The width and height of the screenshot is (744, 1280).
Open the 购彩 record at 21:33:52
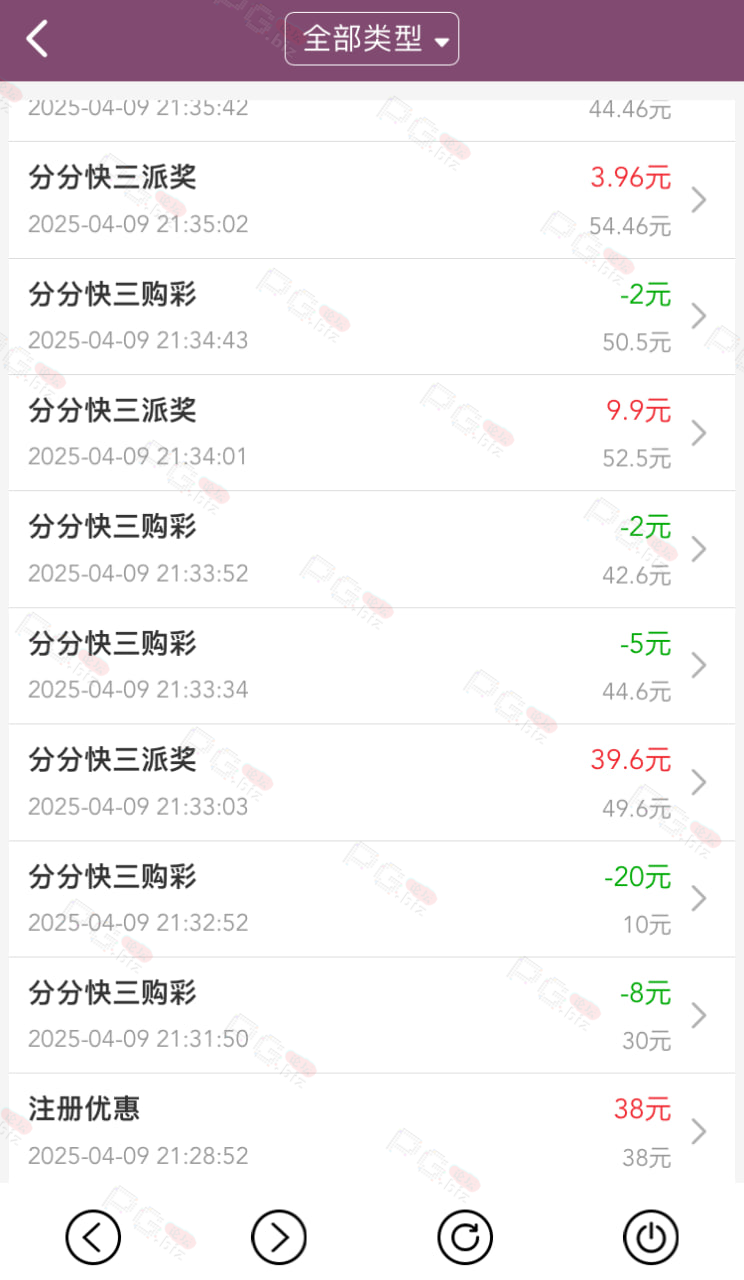372,549
